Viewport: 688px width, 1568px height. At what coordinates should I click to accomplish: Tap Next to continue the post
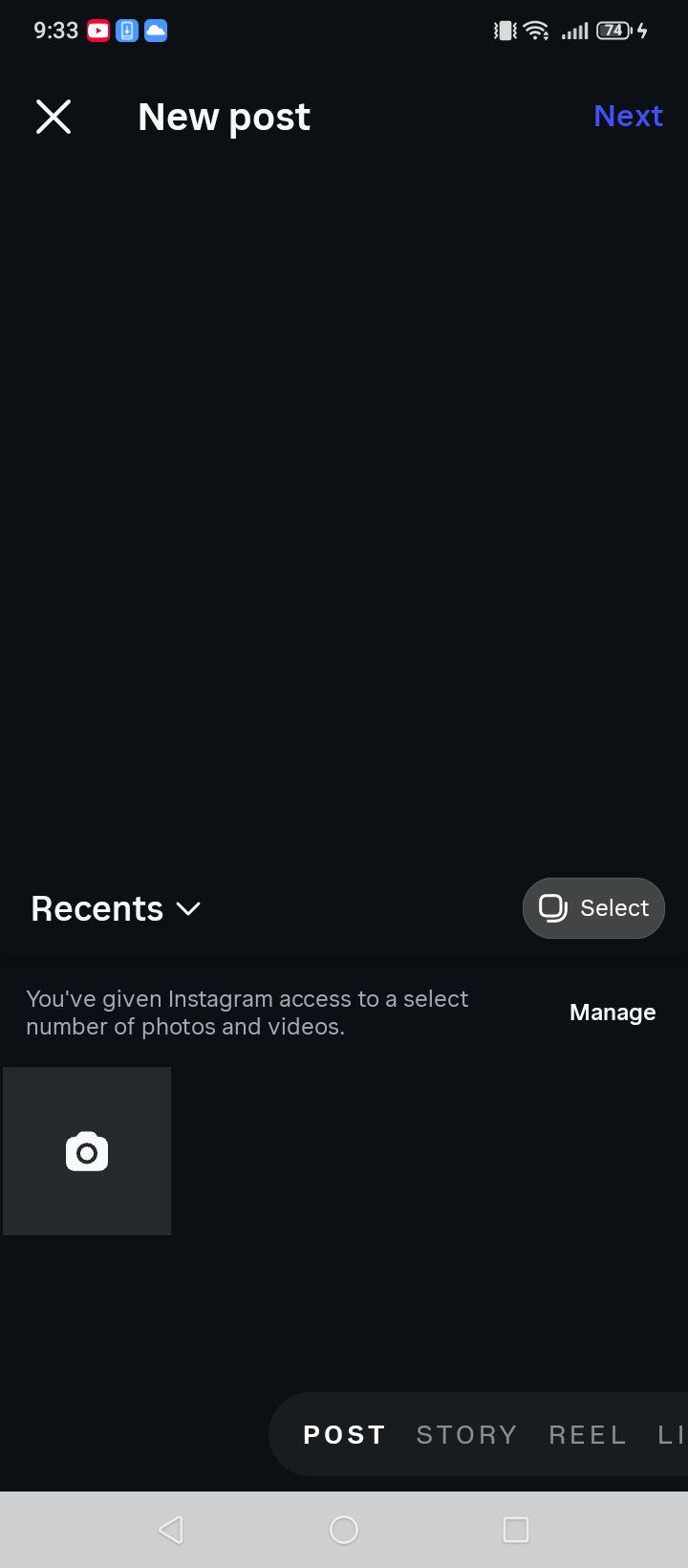point(628,116)
